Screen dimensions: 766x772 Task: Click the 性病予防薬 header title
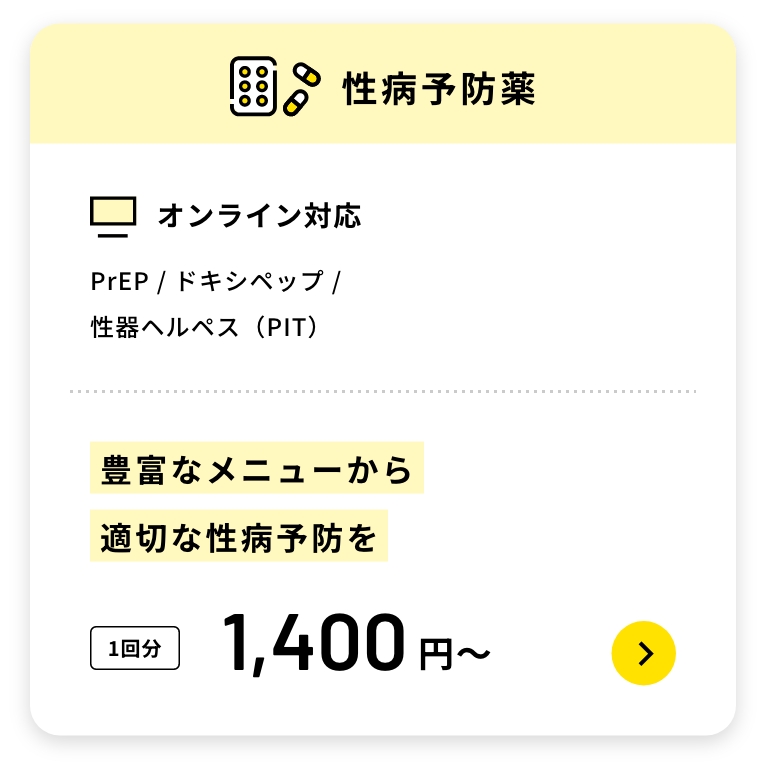[440, 88]
